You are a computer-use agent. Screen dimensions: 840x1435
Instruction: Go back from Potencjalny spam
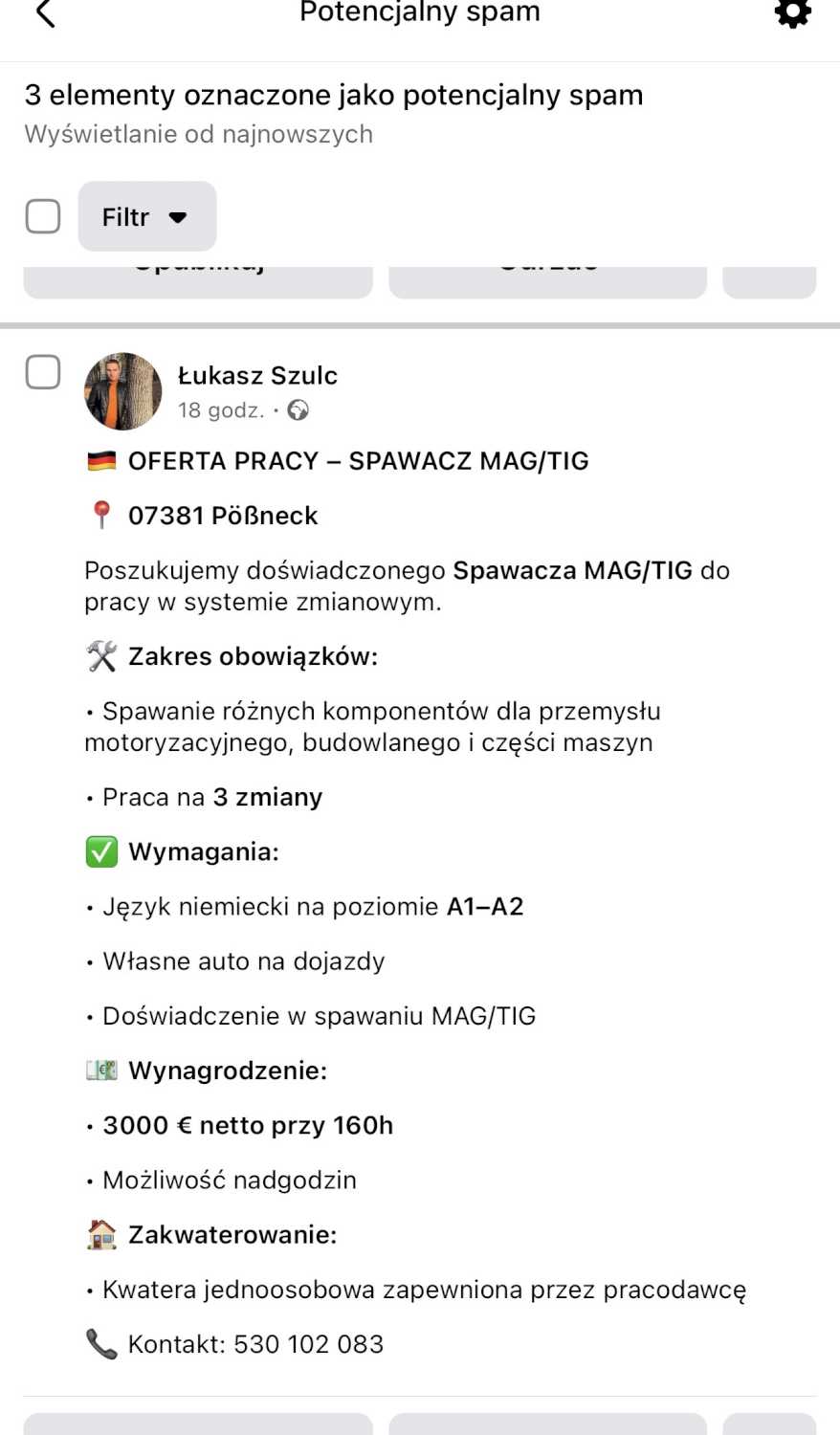tap(45, 13)
